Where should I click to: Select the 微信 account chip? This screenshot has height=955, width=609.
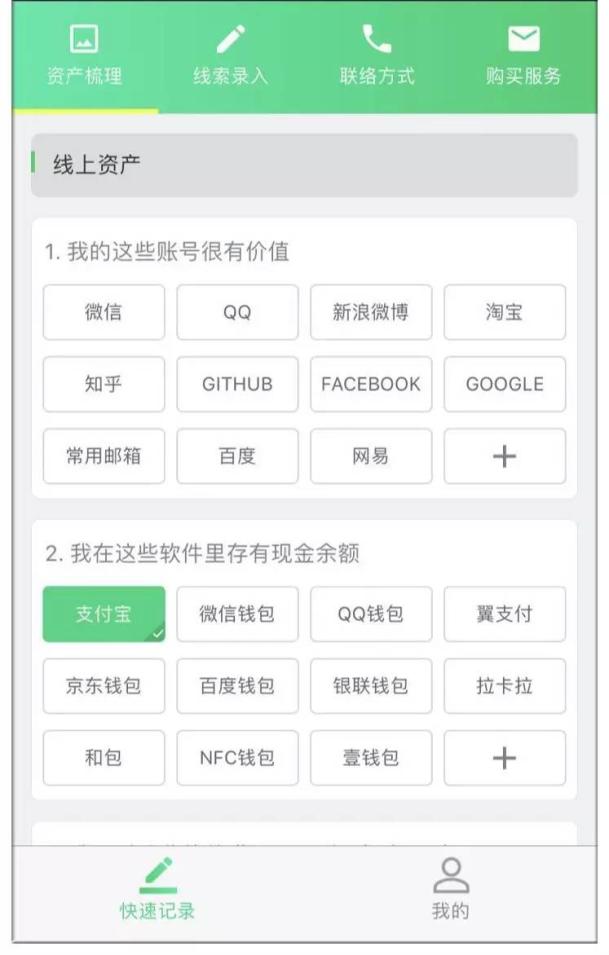point(104,312)
